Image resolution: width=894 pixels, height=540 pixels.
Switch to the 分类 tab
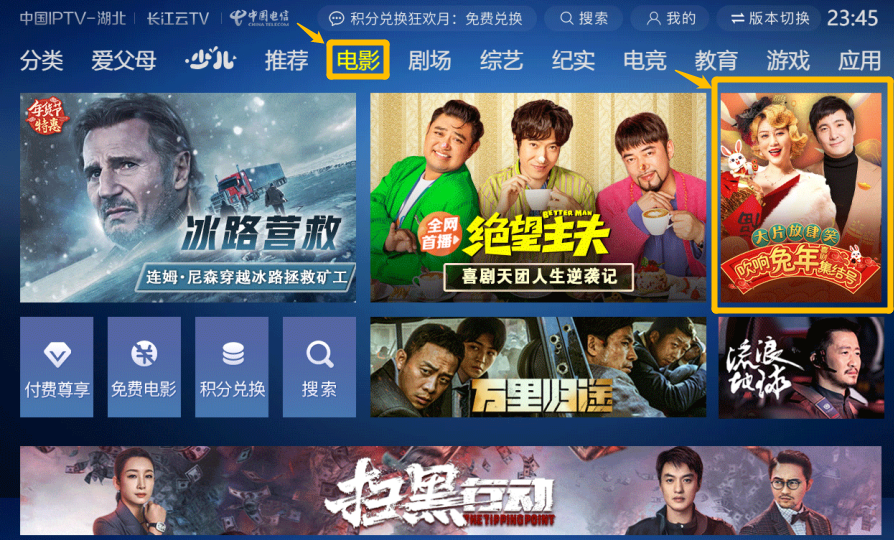[41, 61]
